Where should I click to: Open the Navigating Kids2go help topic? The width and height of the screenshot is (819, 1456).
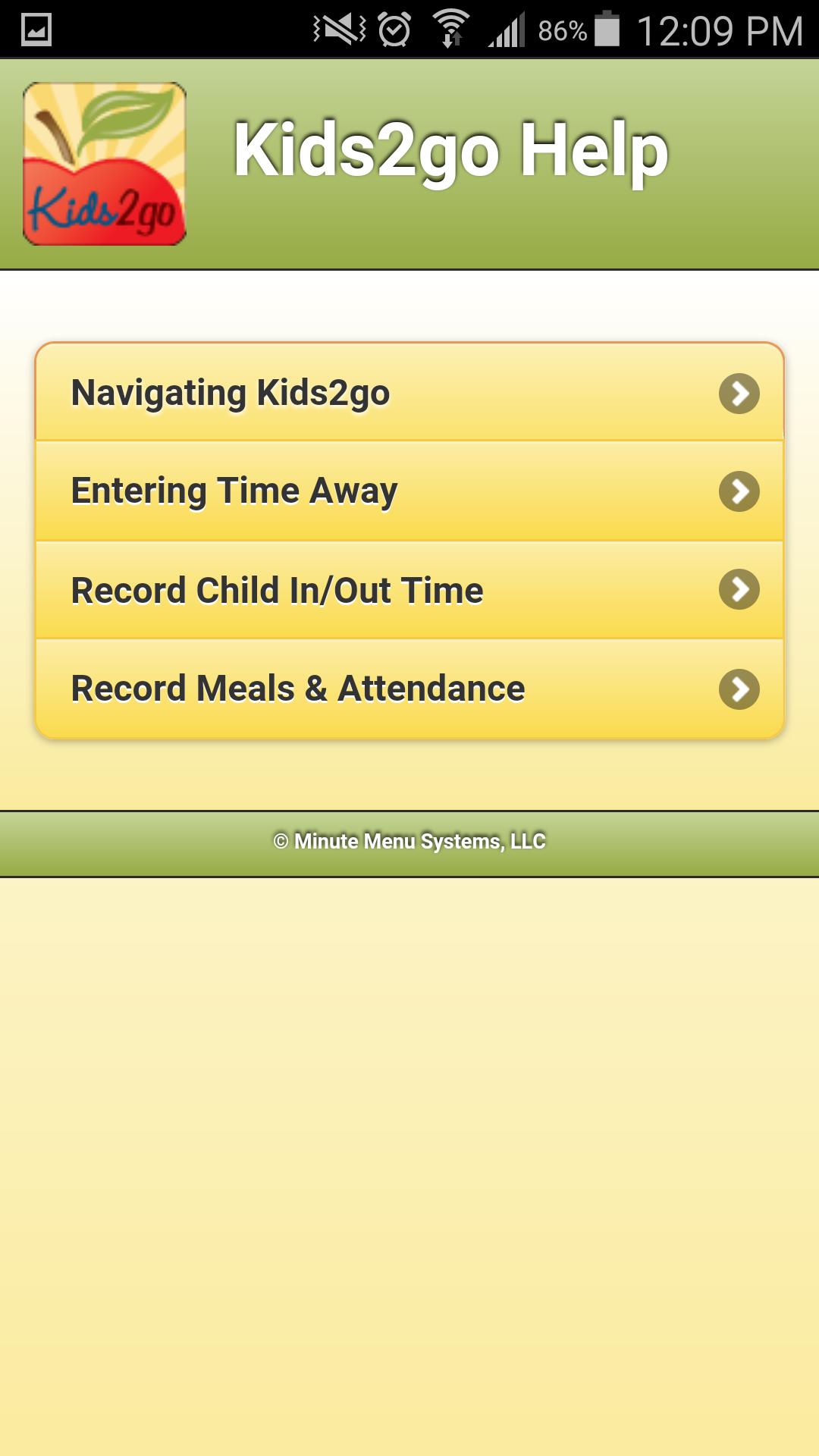(x=231, y=394)
